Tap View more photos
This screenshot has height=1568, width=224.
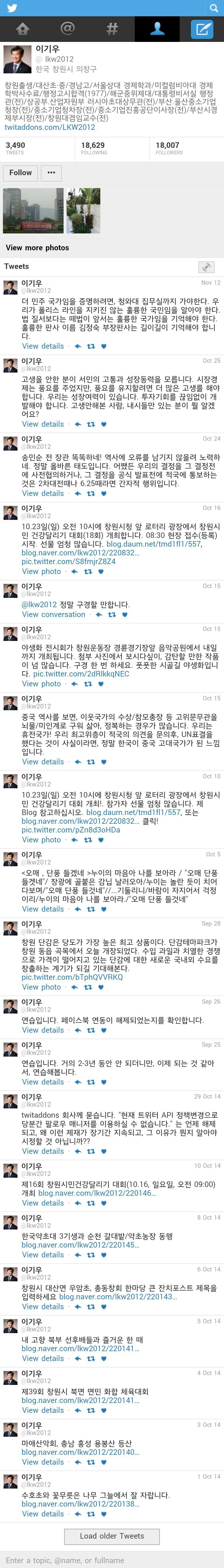pos(37,248)
